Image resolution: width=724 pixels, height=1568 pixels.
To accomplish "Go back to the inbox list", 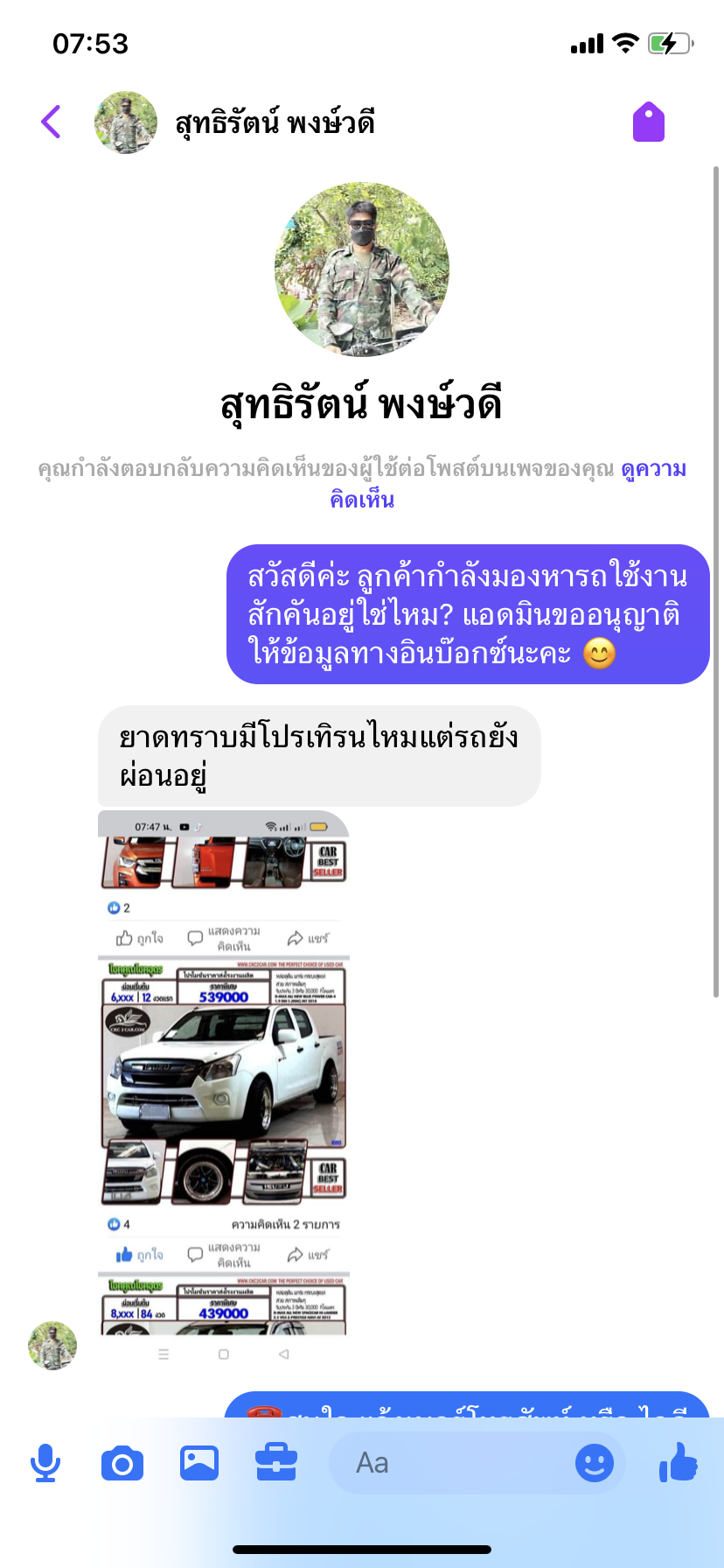I will coord(52,122).
